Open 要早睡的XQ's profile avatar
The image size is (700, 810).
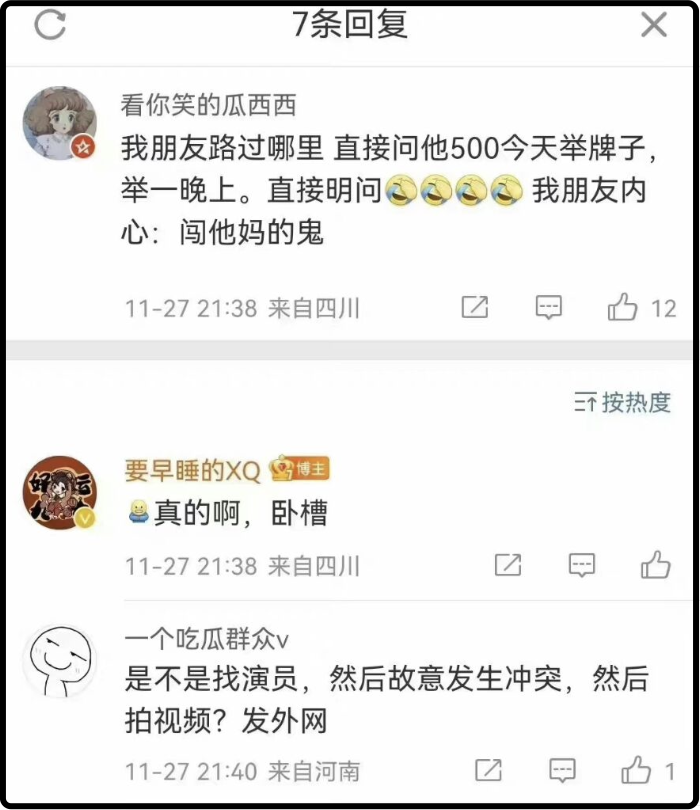tap(59, 492)
